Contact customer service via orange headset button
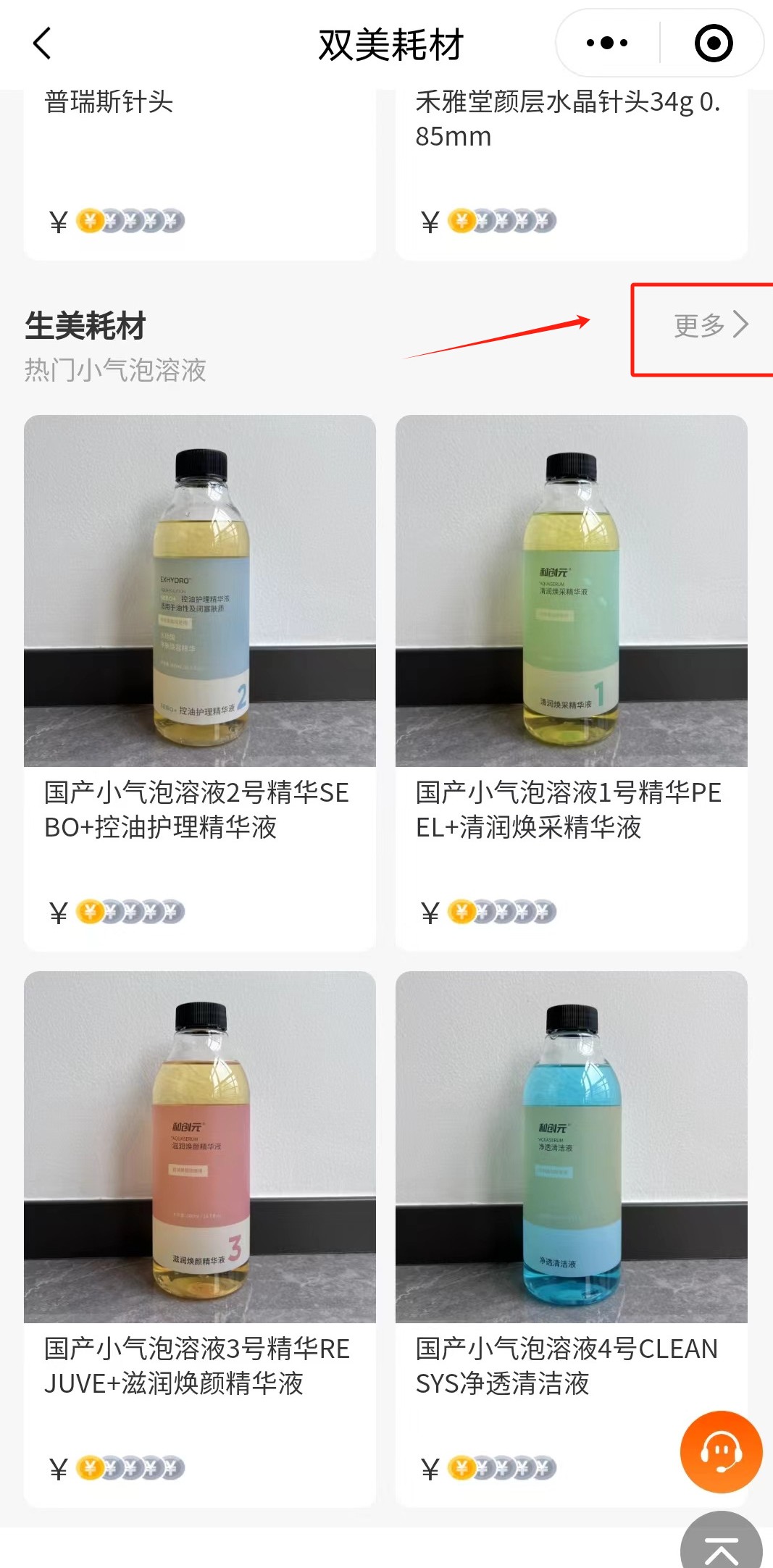This screenshot has height=1568, width=773. click(721, 1451)
